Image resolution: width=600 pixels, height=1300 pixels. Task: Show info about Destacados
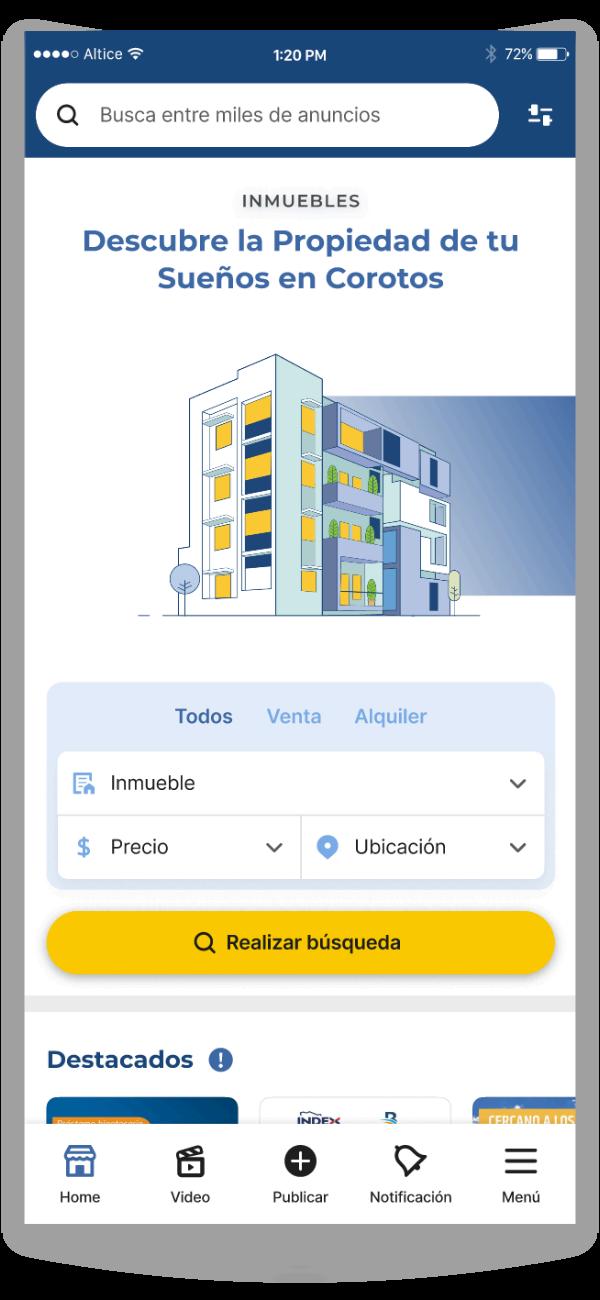coord(221,1060)
